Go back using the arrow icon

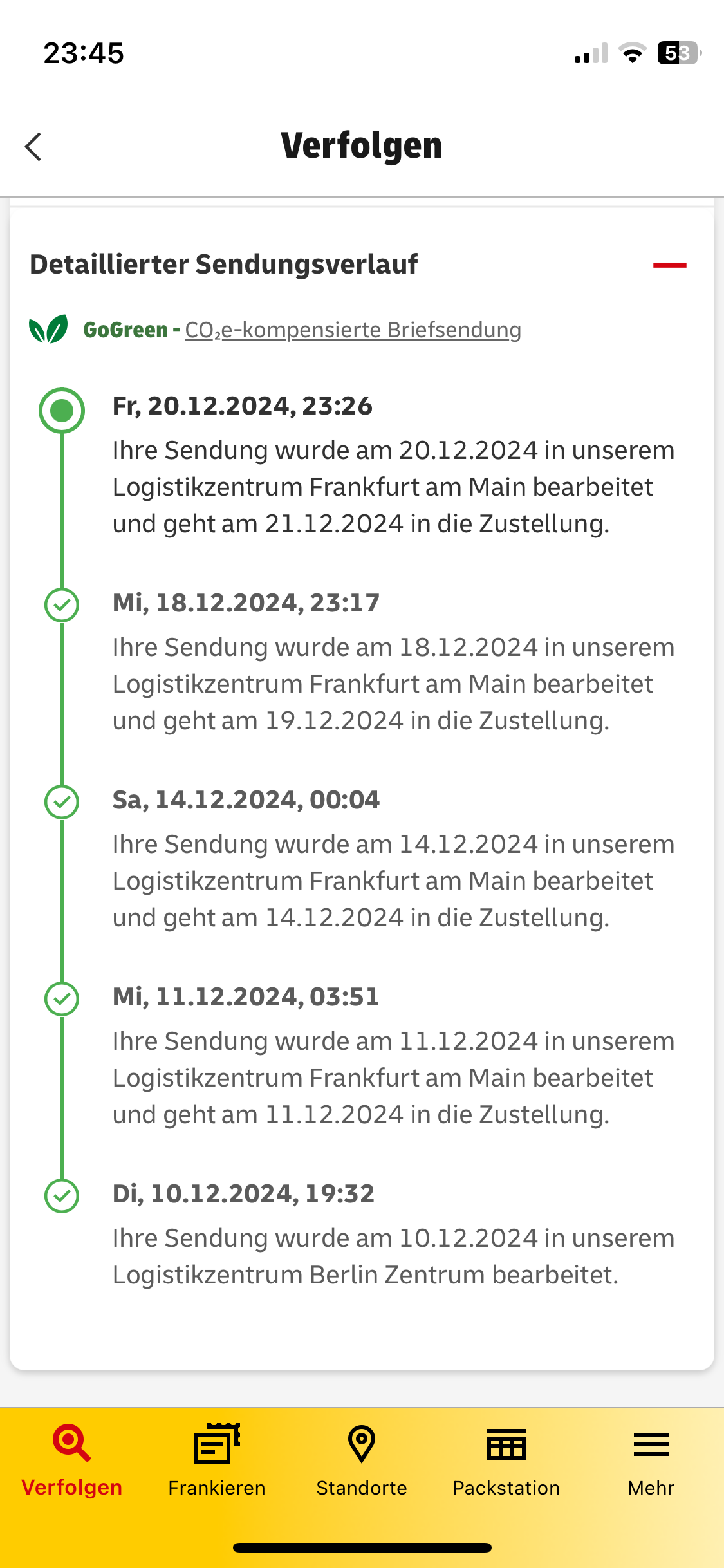coord(33,147)
